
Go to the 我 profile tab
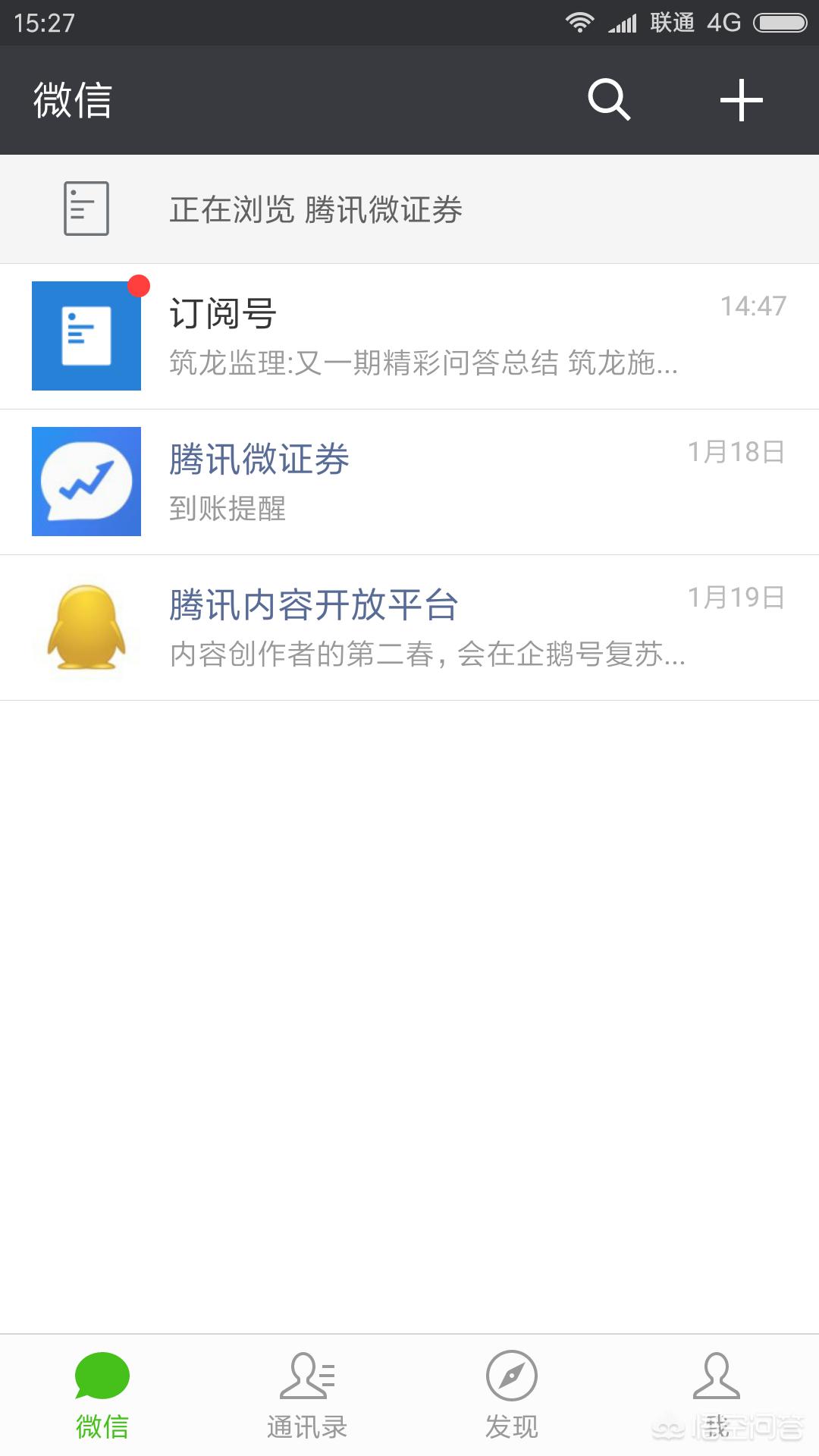coord(717,1395)
